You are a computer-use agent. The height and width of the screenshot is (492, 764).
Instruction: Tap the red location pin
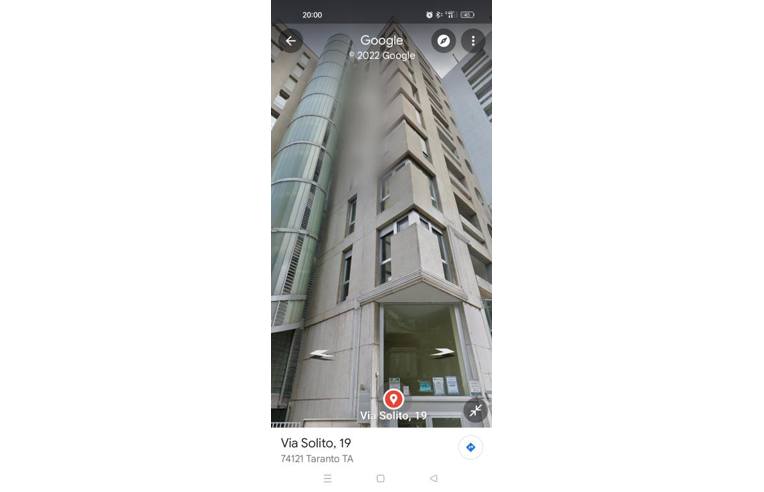coord(393,399)
